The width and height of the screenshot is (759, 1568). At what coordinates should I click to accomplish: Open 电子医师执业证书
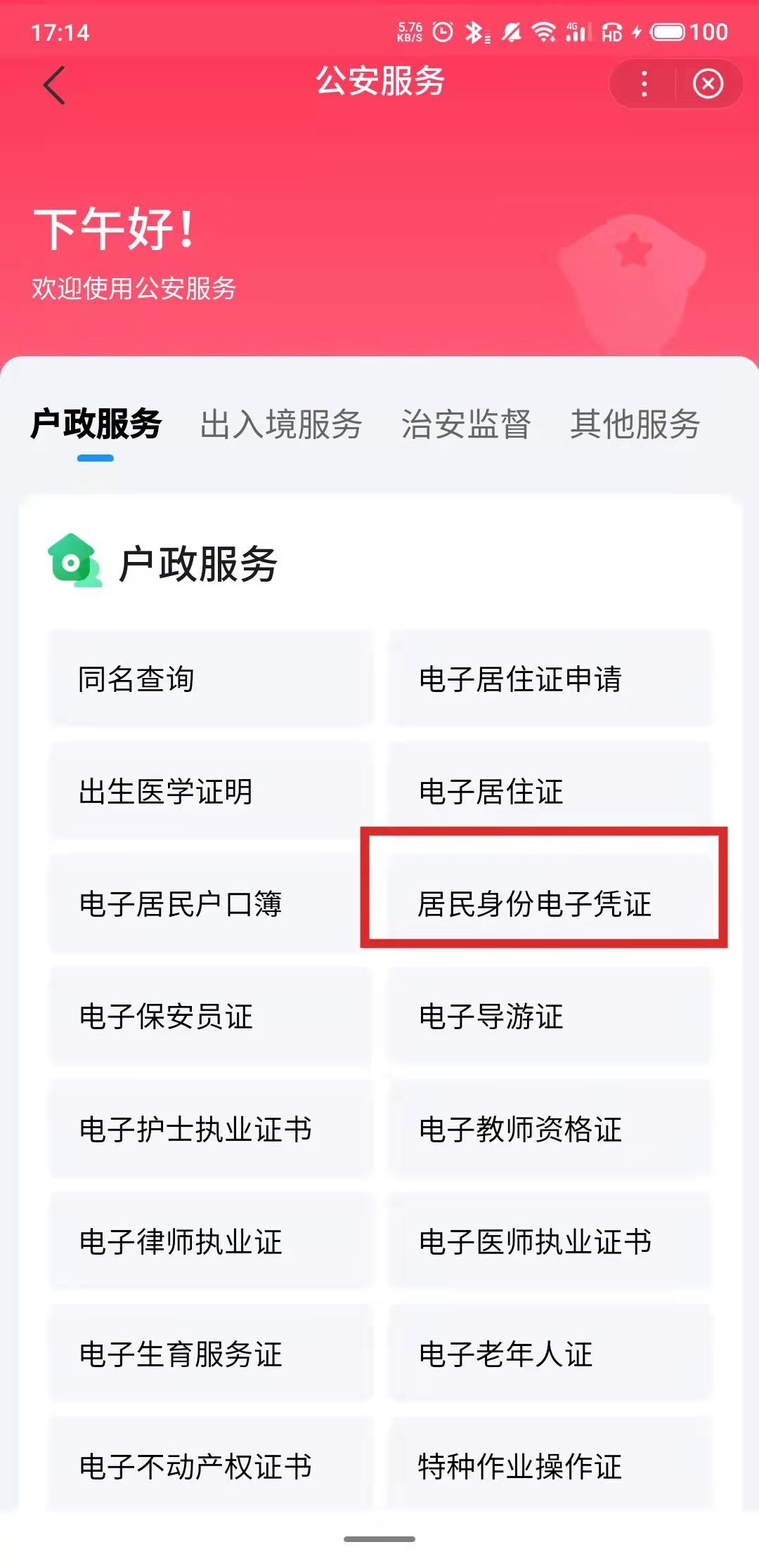point(549,1241)
